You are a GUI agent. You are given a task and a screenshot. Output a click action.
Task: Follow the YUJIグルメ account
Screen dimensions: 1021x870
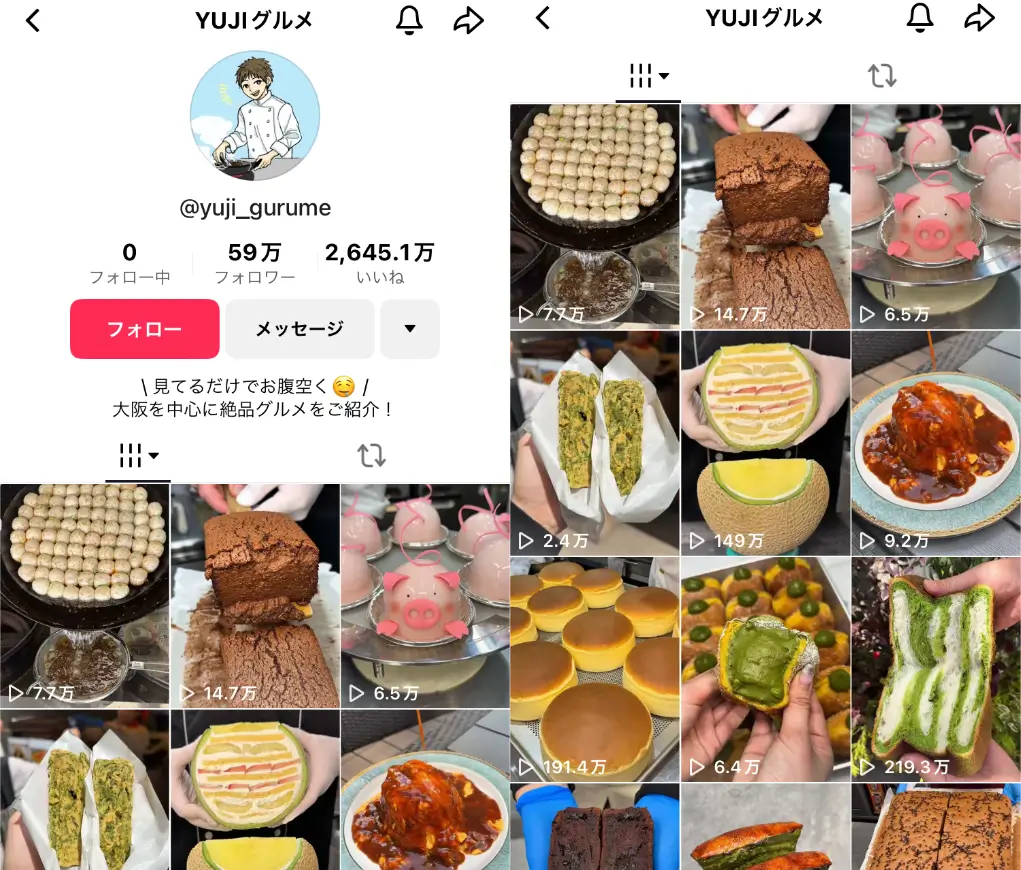[x=144, y=329]
